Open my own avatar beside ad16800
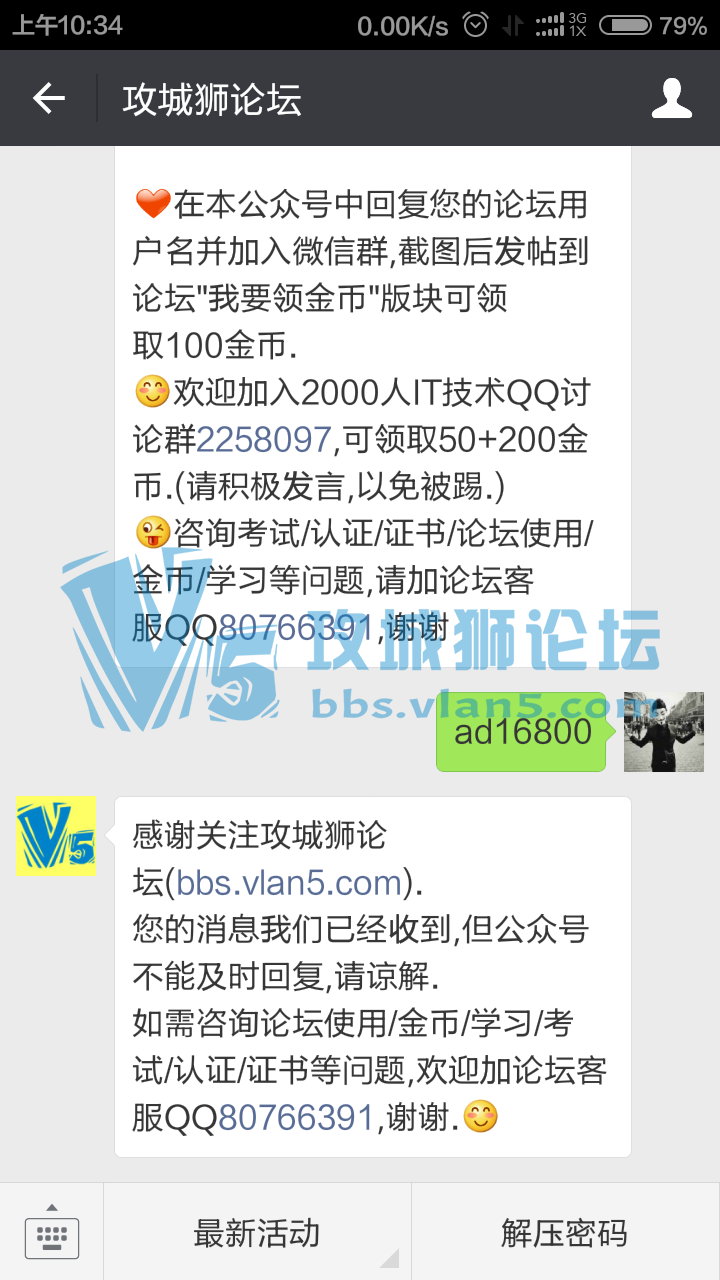This screenshot has height=1280, width=720. tap(663, 732)
